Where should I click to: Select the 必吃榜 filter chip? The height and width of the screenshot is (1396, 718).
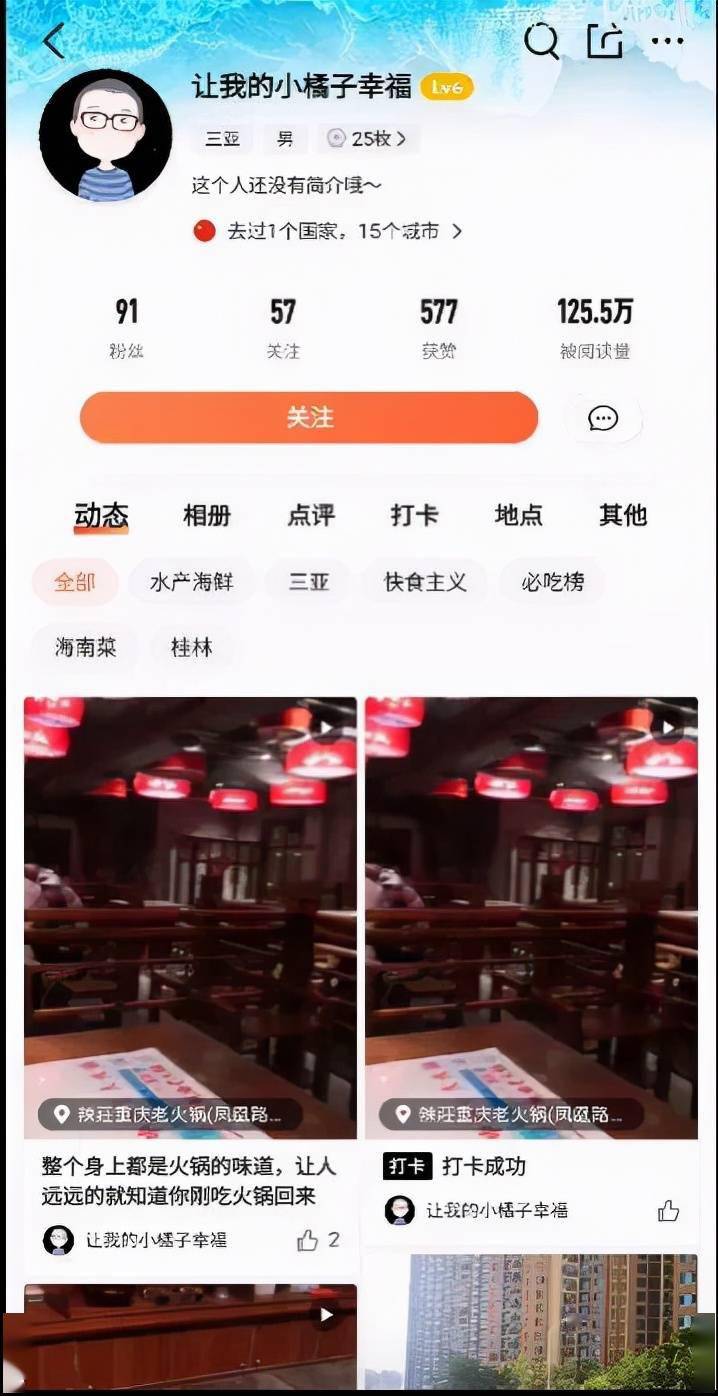[x=552, y=582]
